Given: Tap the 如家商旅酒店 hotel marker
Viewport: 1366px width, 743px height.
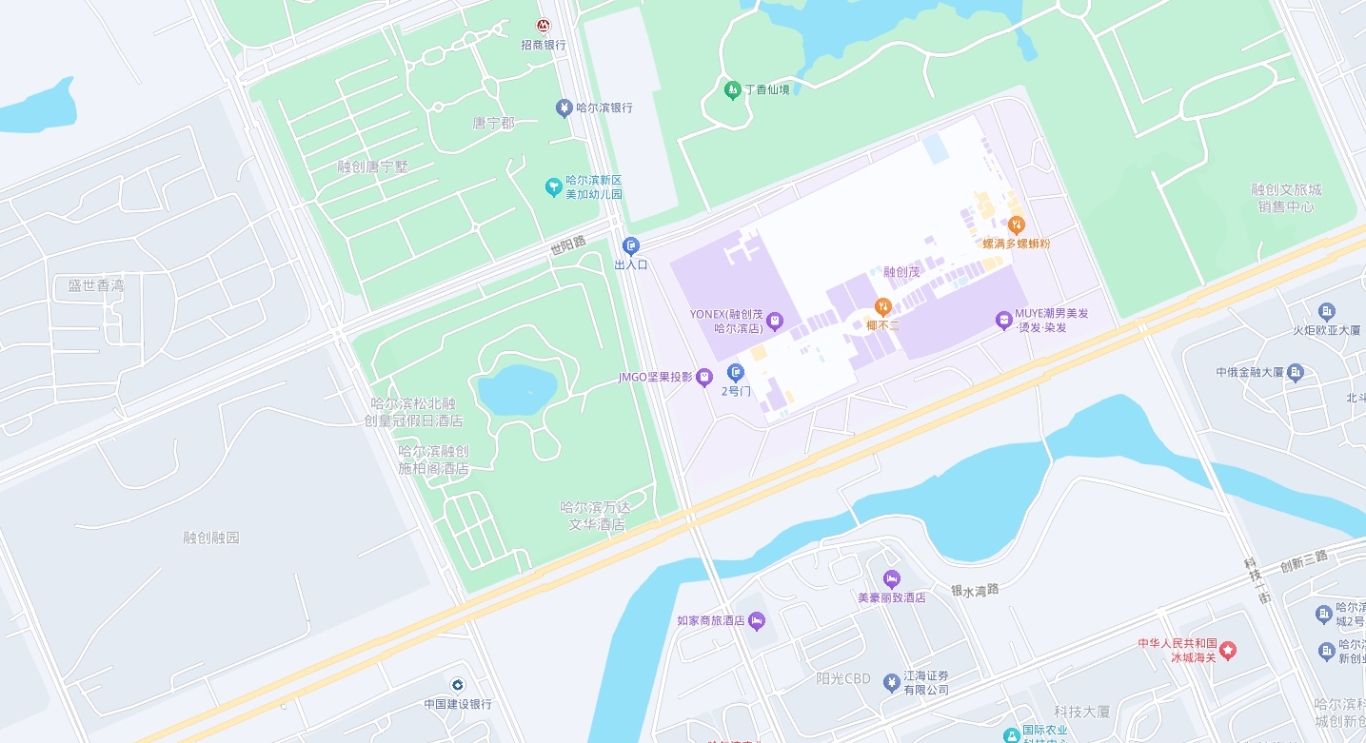Looking at the screenshot, I should [x=757, y=621].
